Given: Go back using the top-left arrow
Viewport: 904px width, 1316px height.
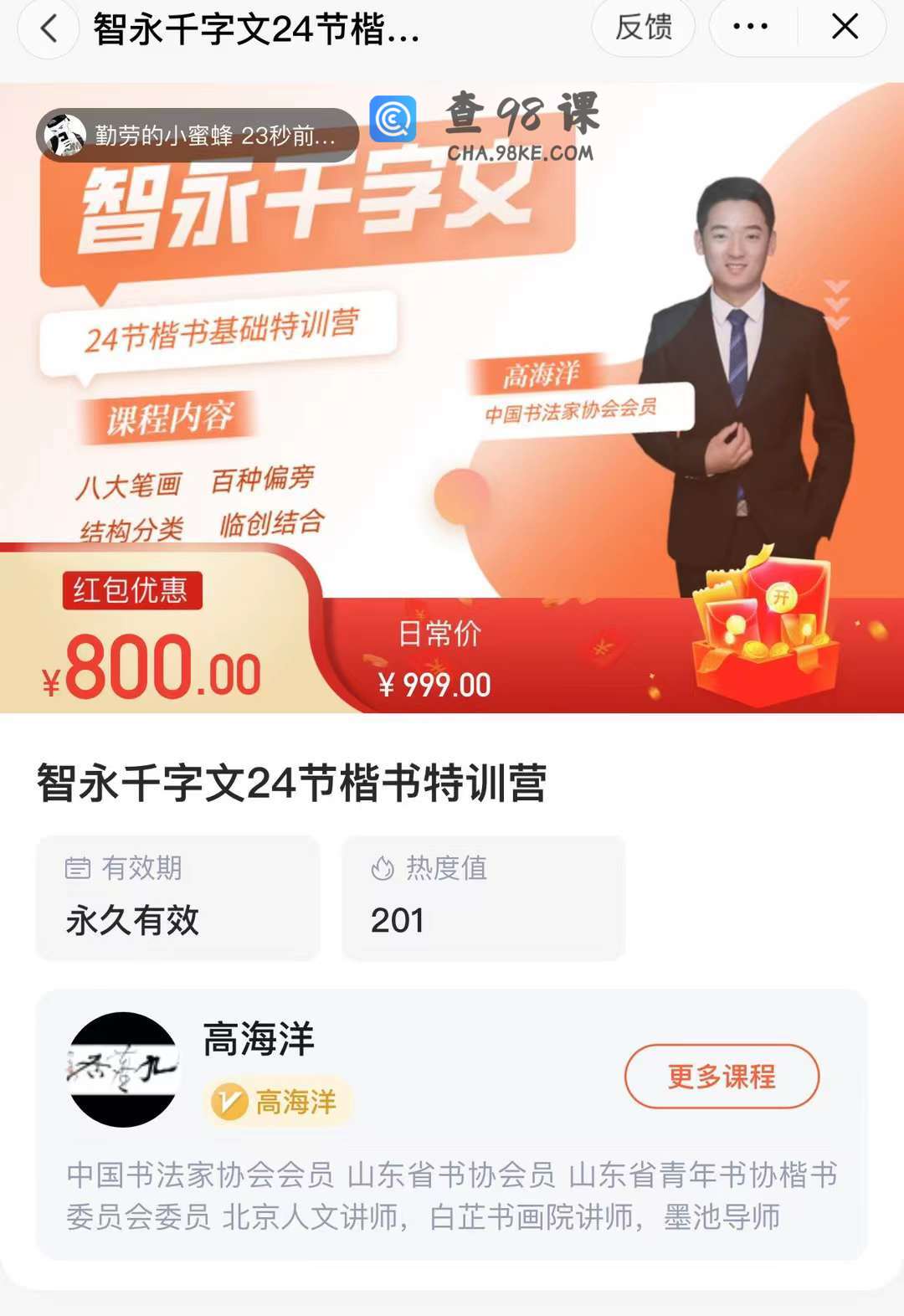Looking at the screenshot, I should pos(49,28).
